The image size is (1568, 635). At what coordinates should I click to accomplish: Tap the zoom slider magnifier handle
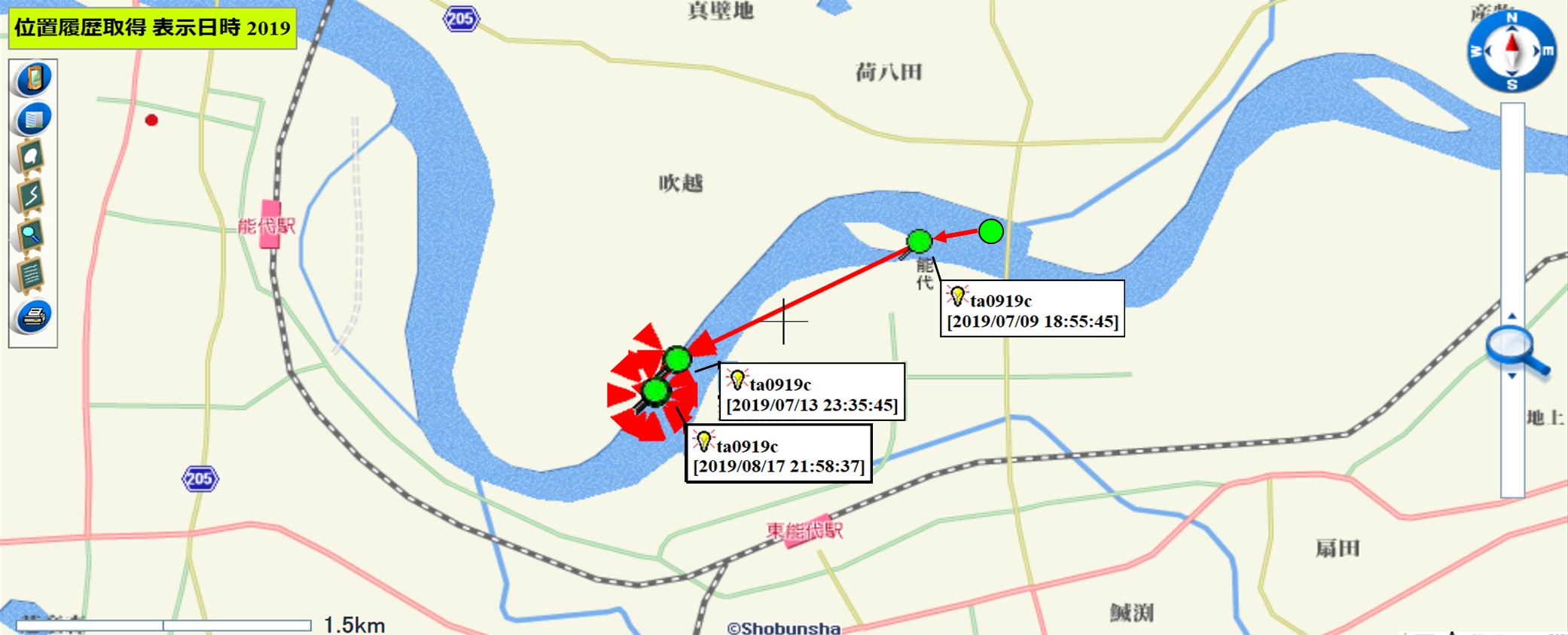click(x=1515, y=349)
